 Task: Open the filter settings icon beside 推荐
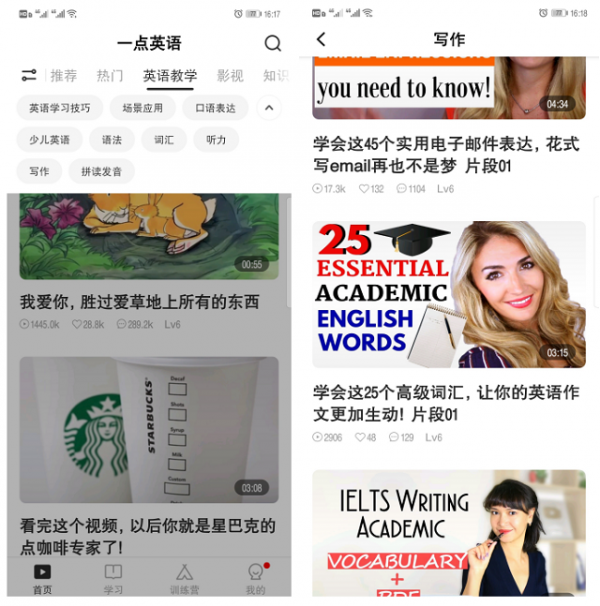coord(28,76)
